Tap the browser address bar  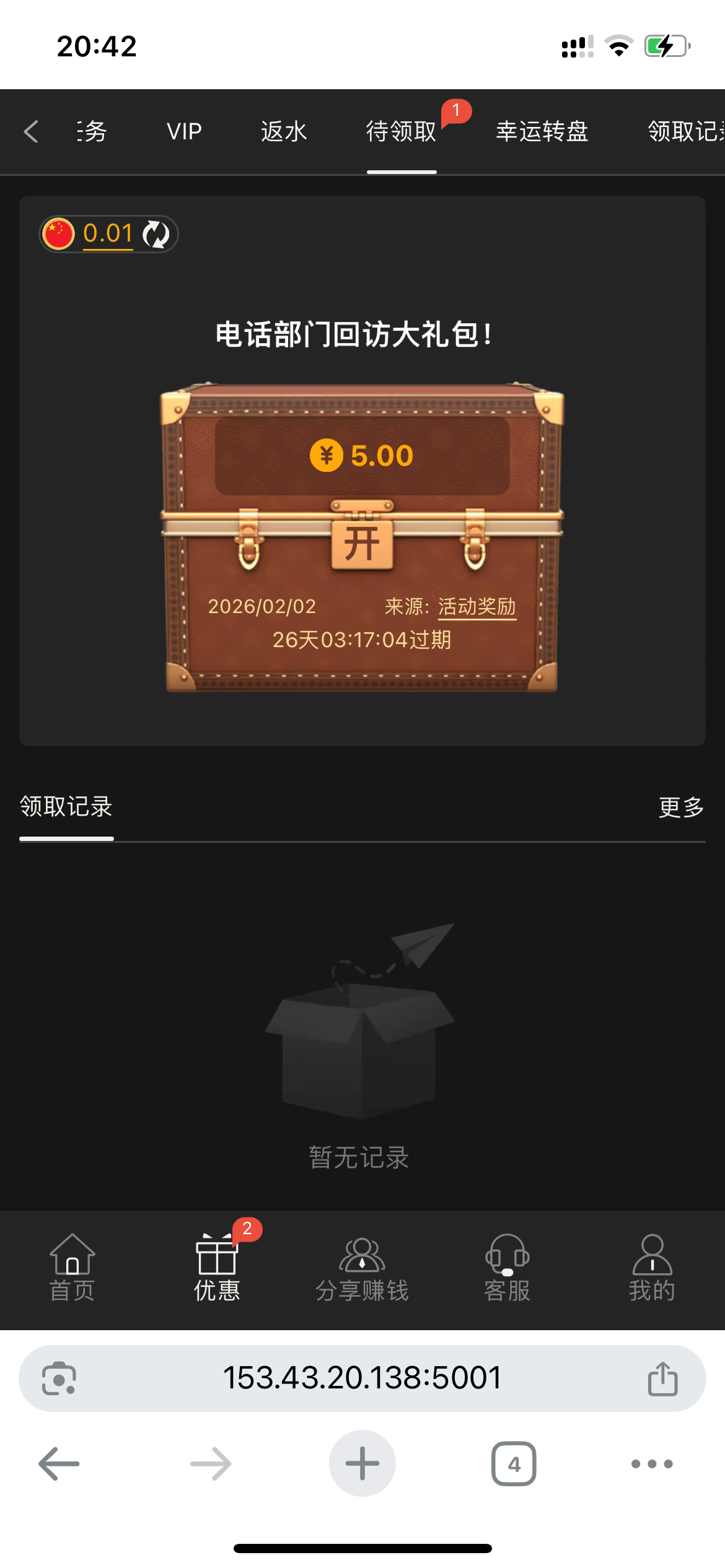[x=362, y=1378]
